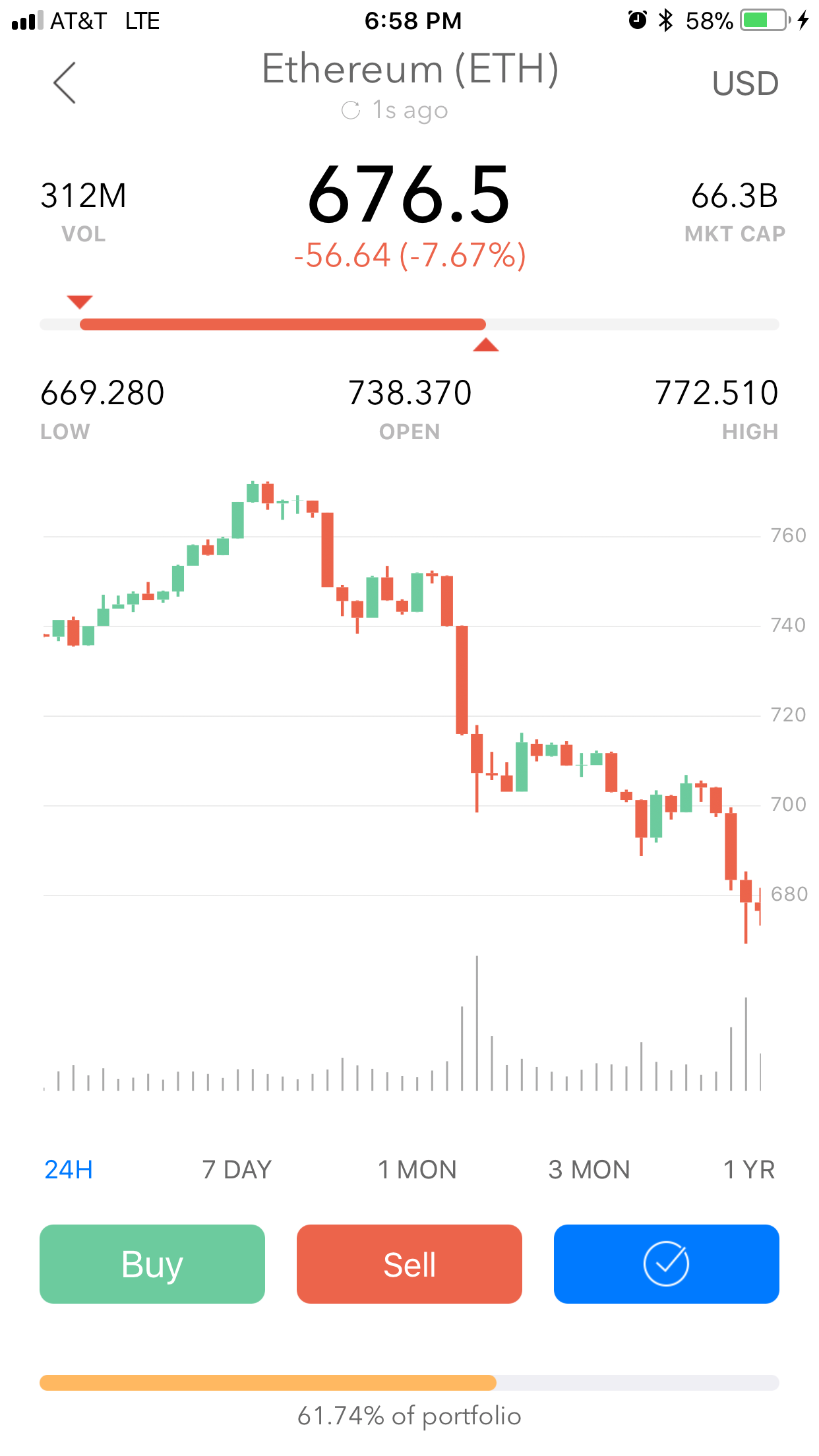Switch chart range to 1 YR

(x=748, y=1169)
